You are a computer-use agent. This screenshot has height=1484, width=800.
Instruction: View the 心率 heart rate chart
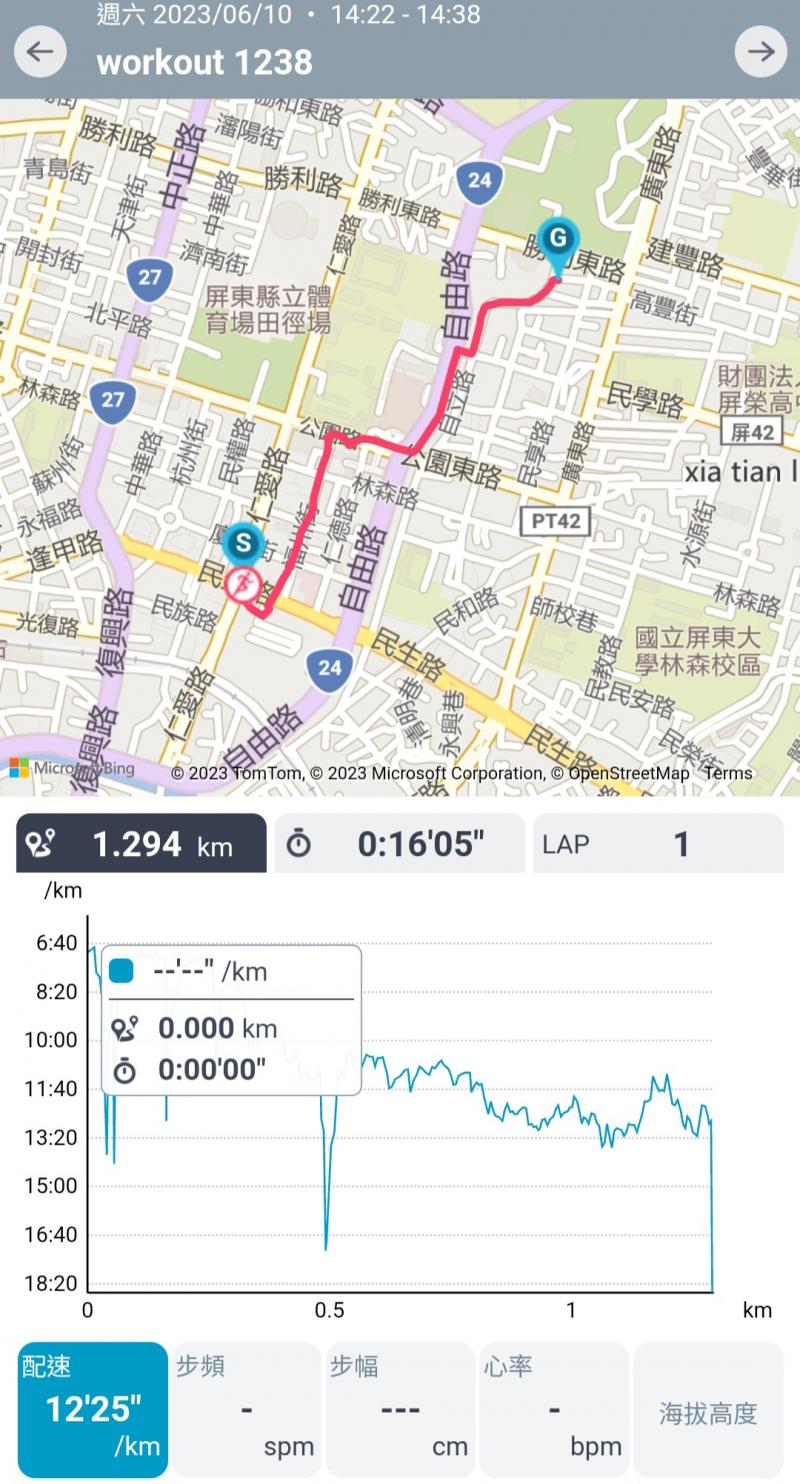(x=554, y=1409)
